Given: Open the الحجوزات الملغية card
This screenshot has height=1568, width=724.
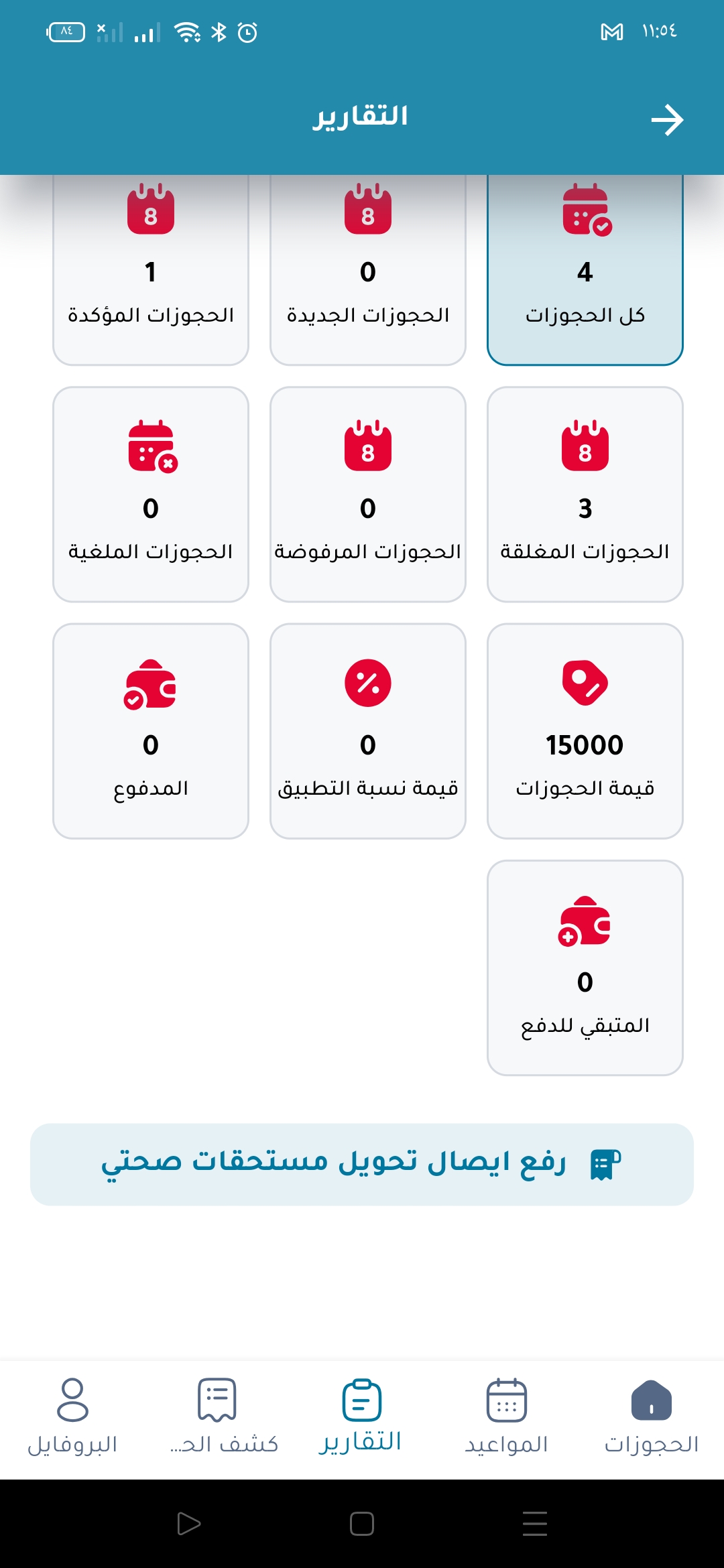Looking at the screenshot, I should point(151,495).
